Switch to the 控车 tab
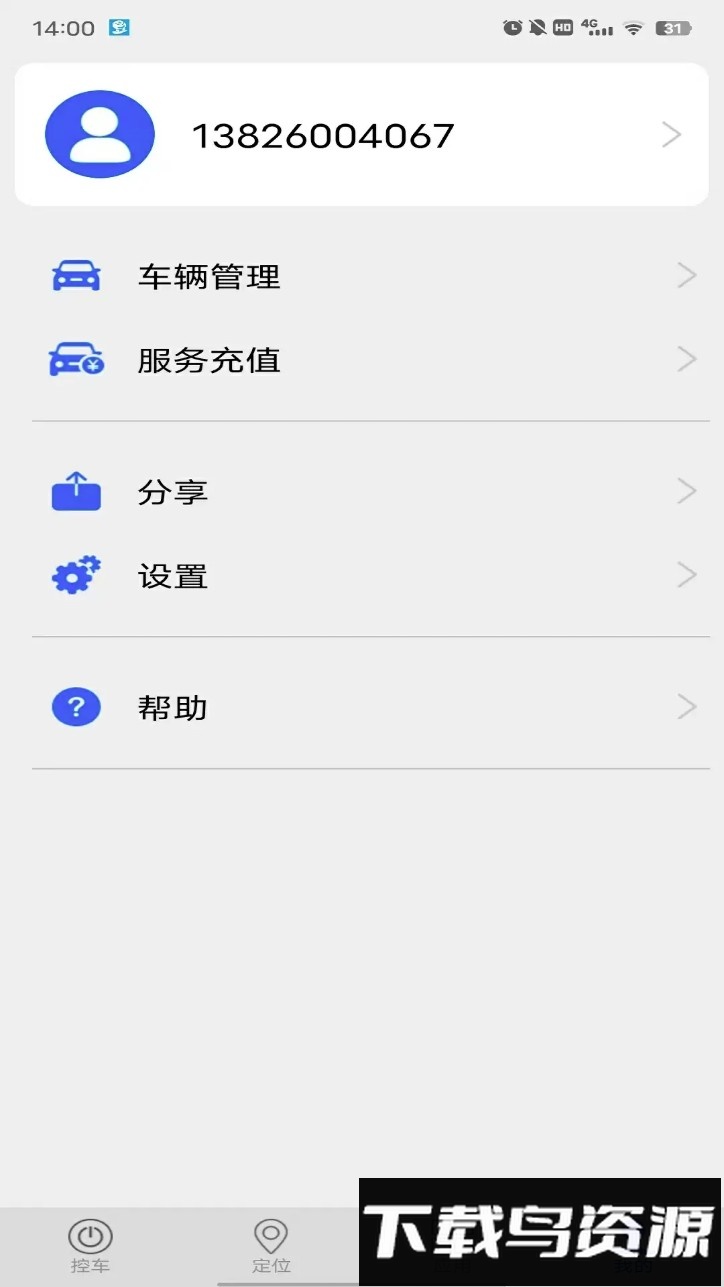The width and height of the screenshot is (724, 1287). coord(90,1245)
